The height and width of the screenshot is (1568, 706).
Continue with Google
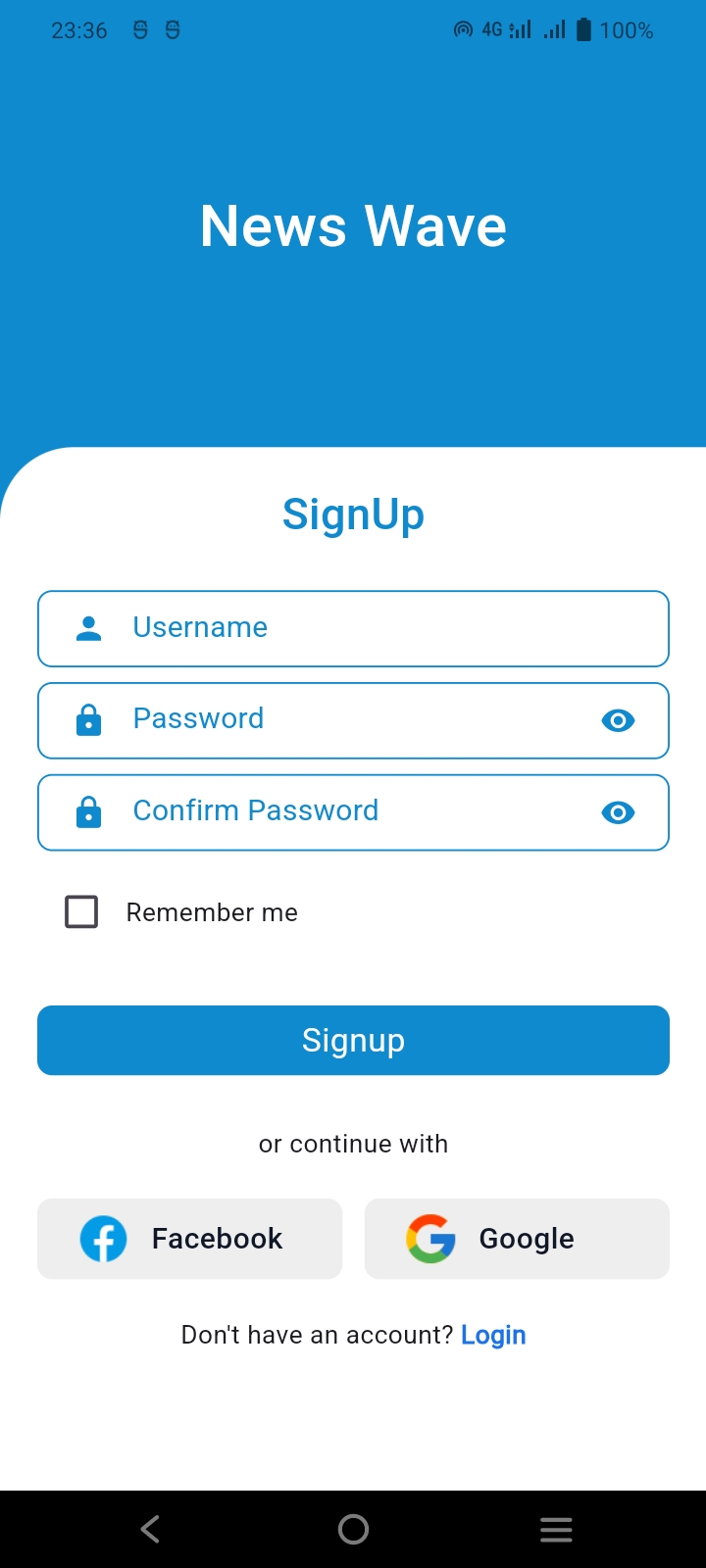(x=517, y=1239)
